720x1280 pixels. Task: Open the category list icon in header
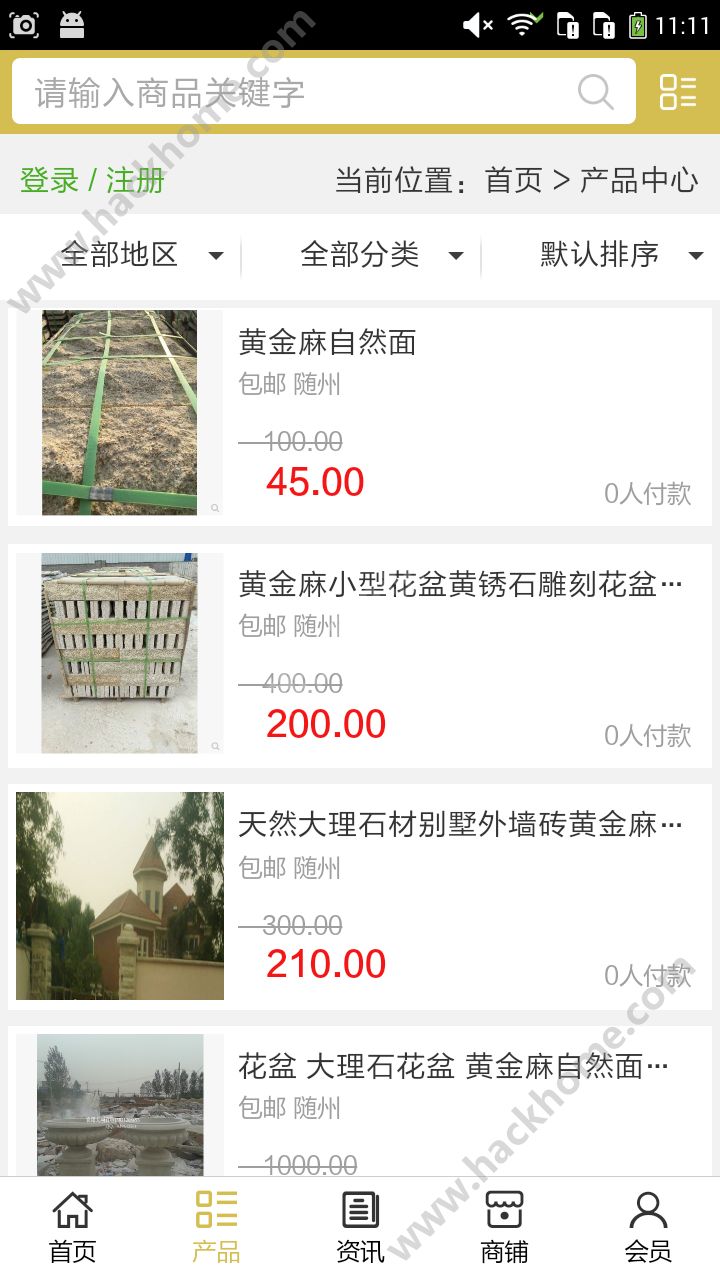[x=678, y=92]
